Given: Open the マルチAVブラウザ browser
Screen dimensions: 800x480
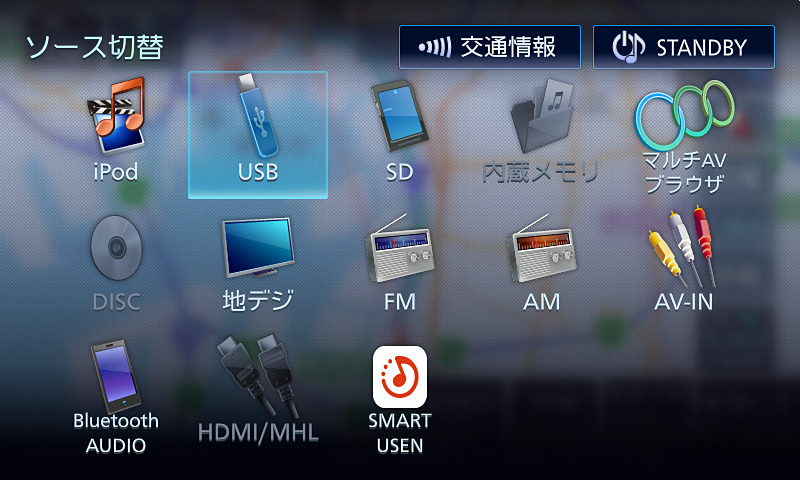Looking at the screenshot, I should [684, 135].
